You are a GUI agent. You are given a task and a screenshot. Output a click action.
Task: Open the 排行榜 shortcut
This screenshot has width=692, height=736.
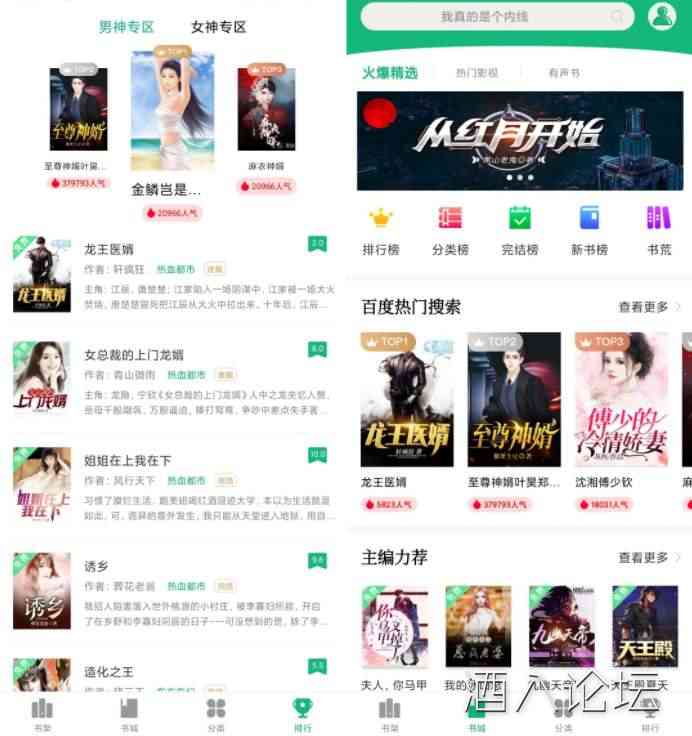[380, 231]
